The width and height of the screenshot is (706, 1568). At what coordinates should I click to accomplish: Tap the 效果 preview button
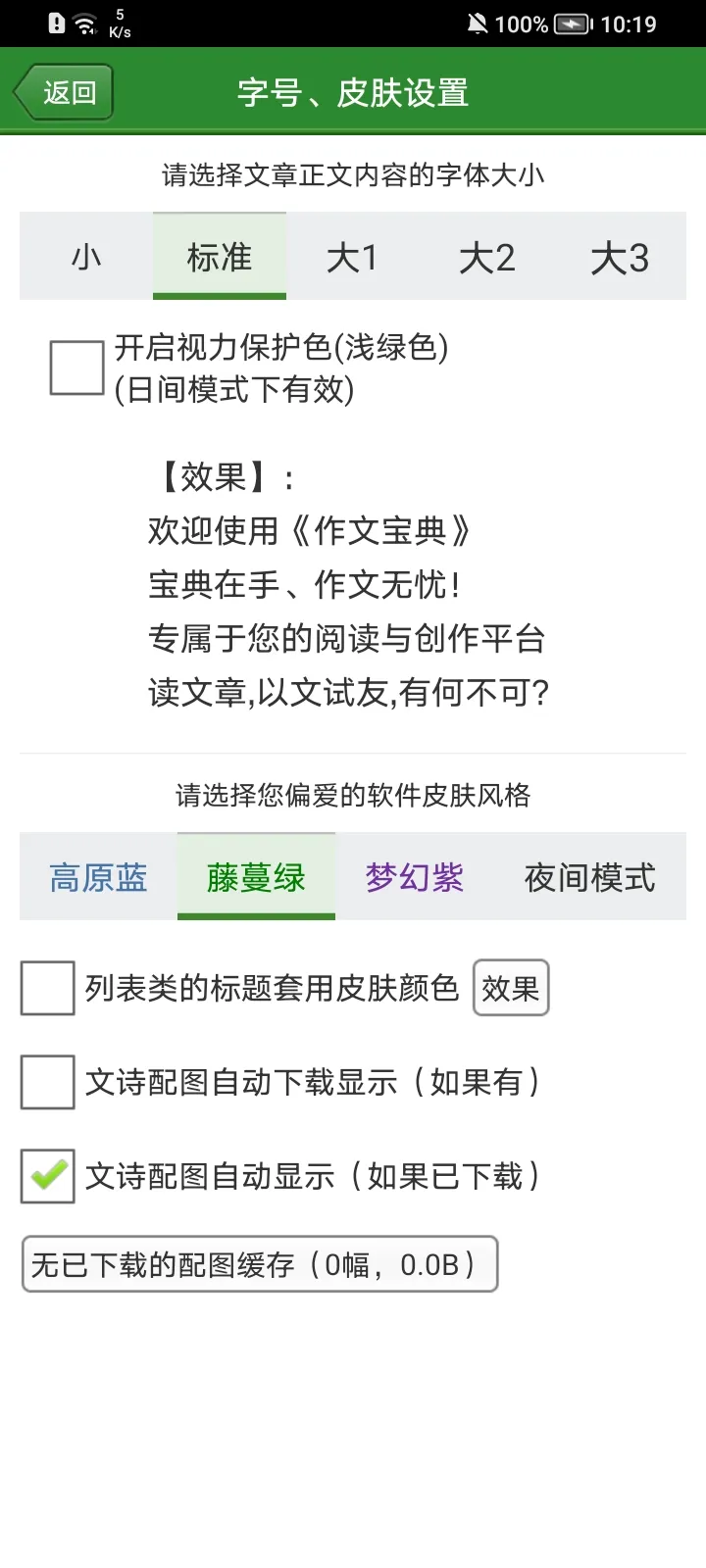pos(511,988)
